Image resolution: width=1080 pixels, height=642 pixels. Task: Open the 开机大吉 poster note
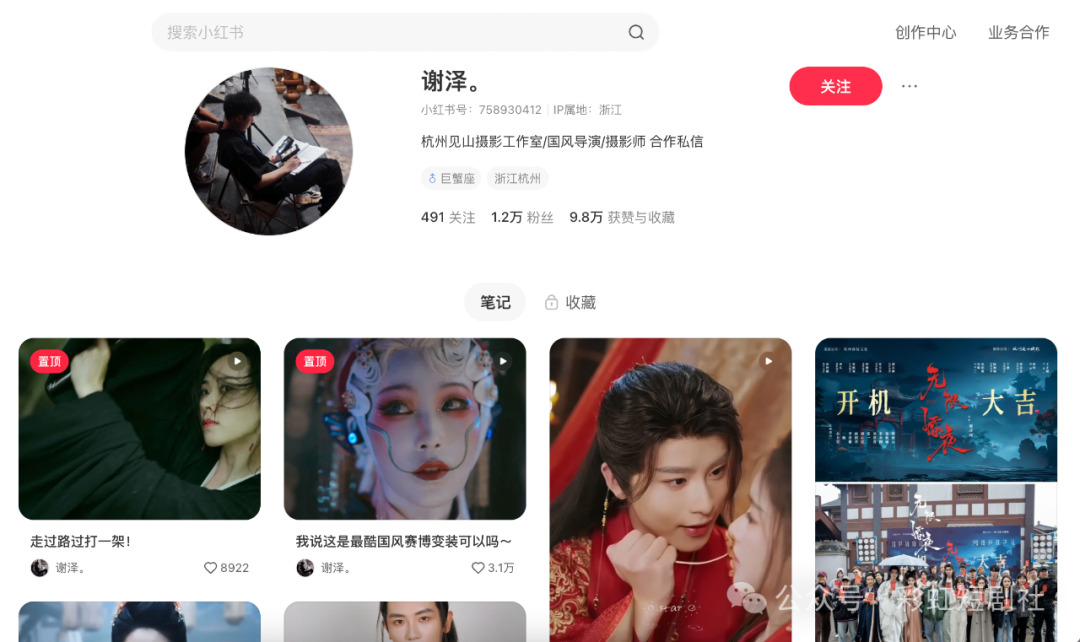click(935, 410)
